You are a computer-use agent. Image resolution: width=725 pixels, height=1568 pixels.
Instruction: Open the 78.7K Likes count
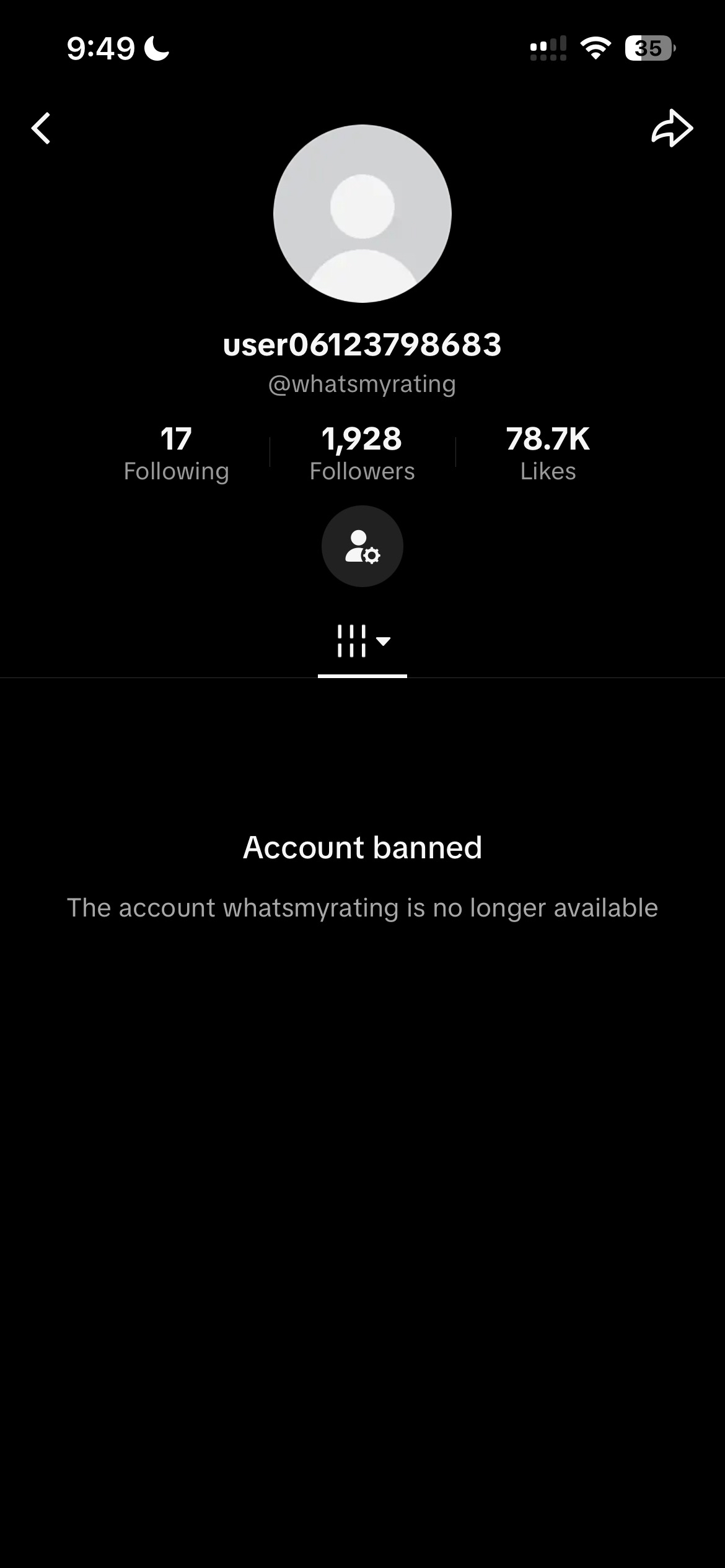coord(548,453)
